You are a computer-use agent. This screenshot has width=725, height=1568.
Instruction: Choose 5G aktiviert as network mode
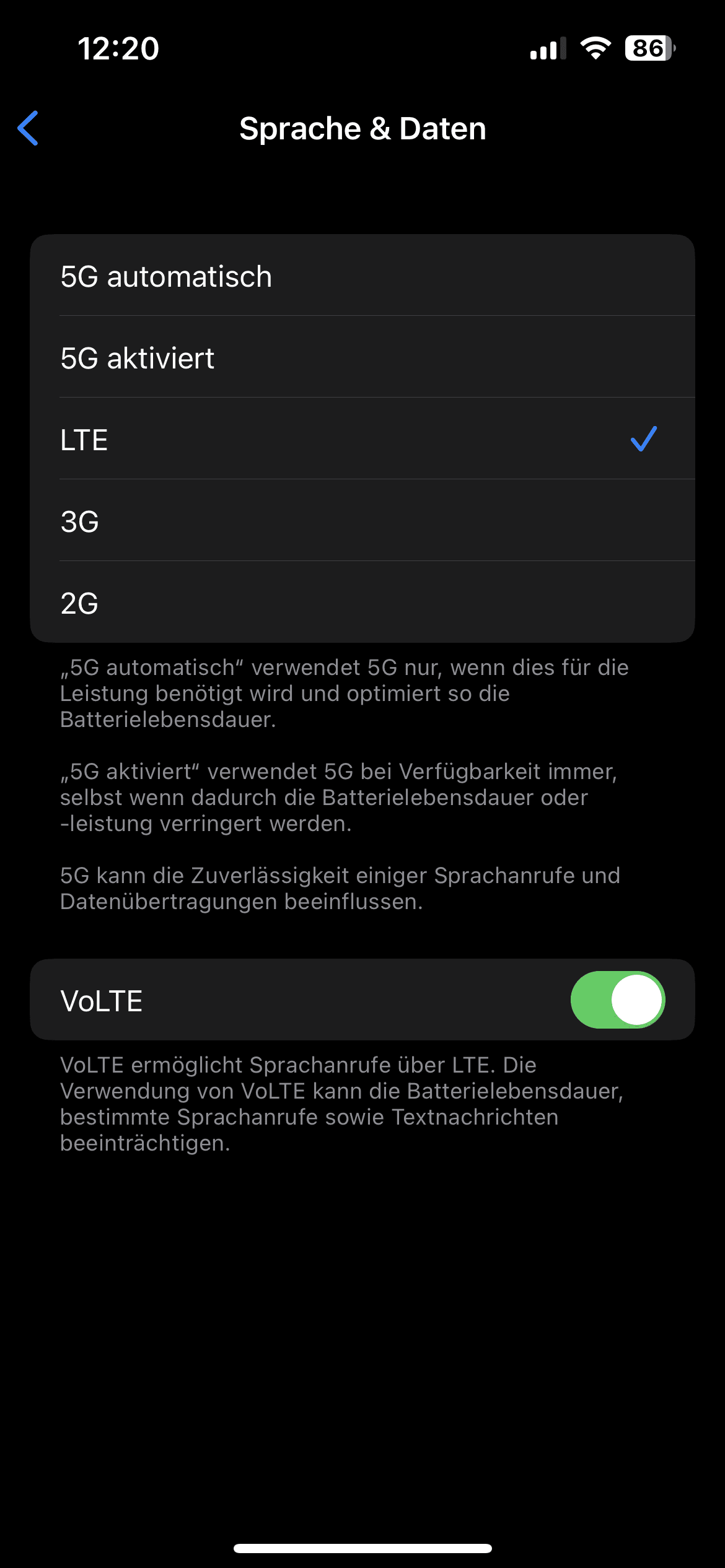362,358
